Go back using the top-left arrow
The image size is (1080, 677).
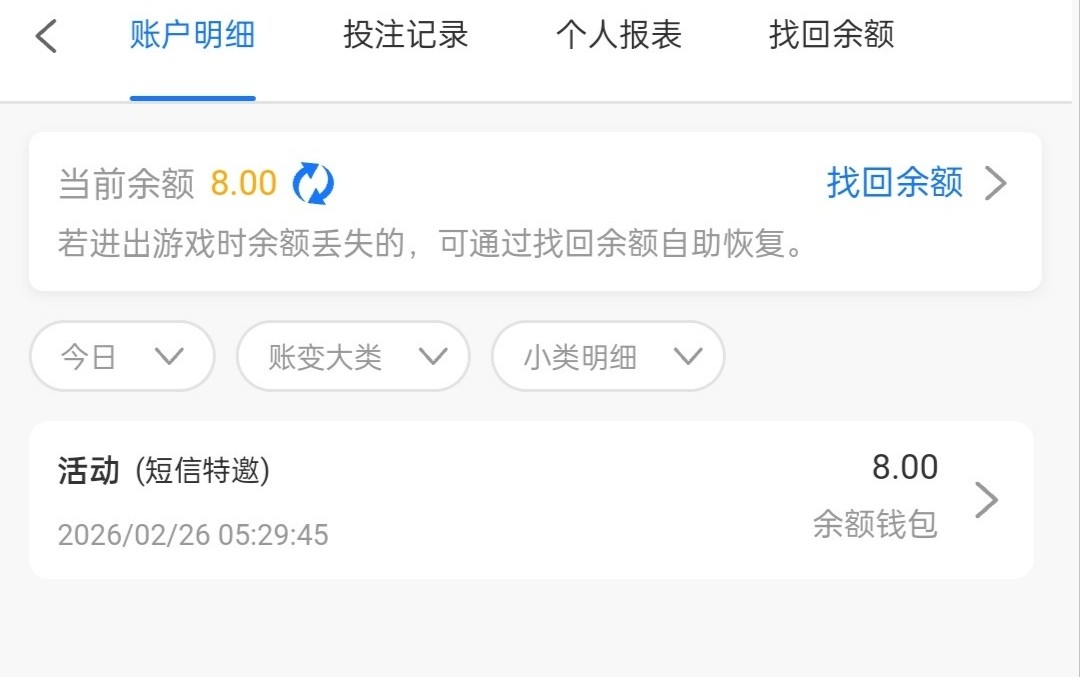[46, 37]
